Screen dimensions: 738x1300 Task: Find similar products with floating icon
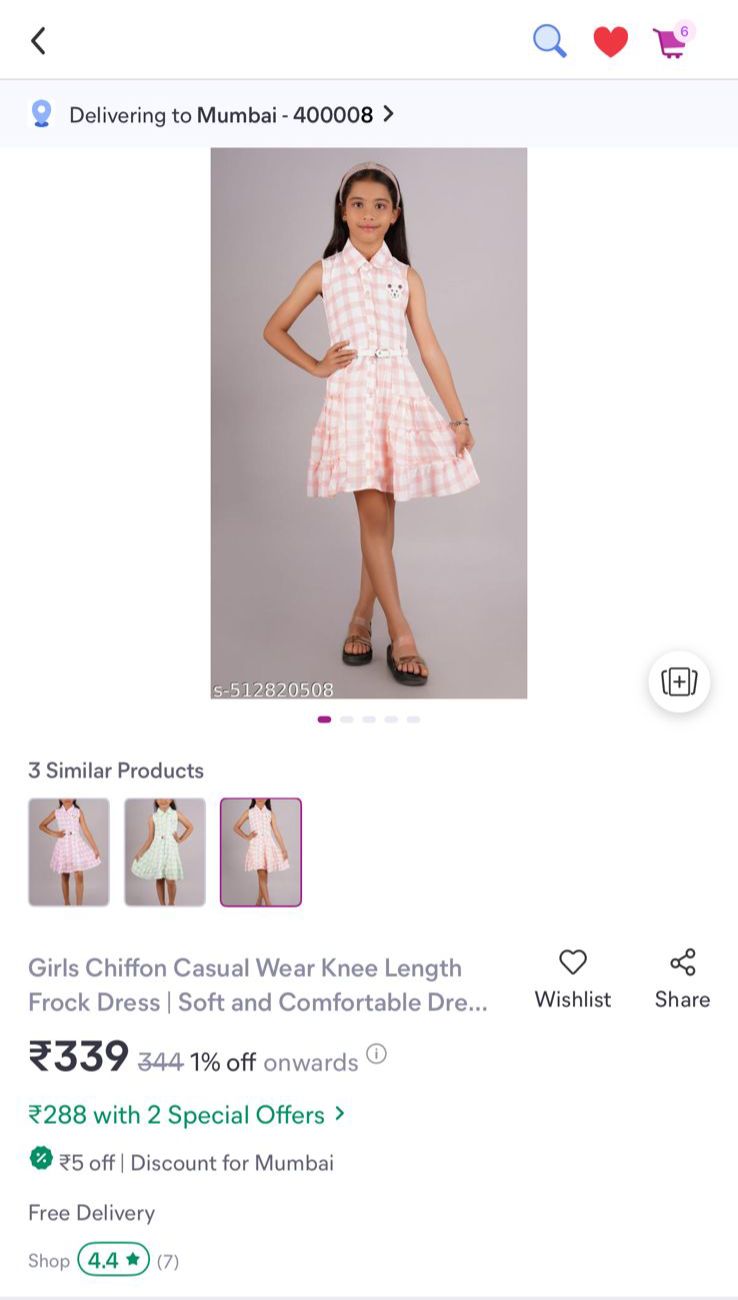point(679,682)
